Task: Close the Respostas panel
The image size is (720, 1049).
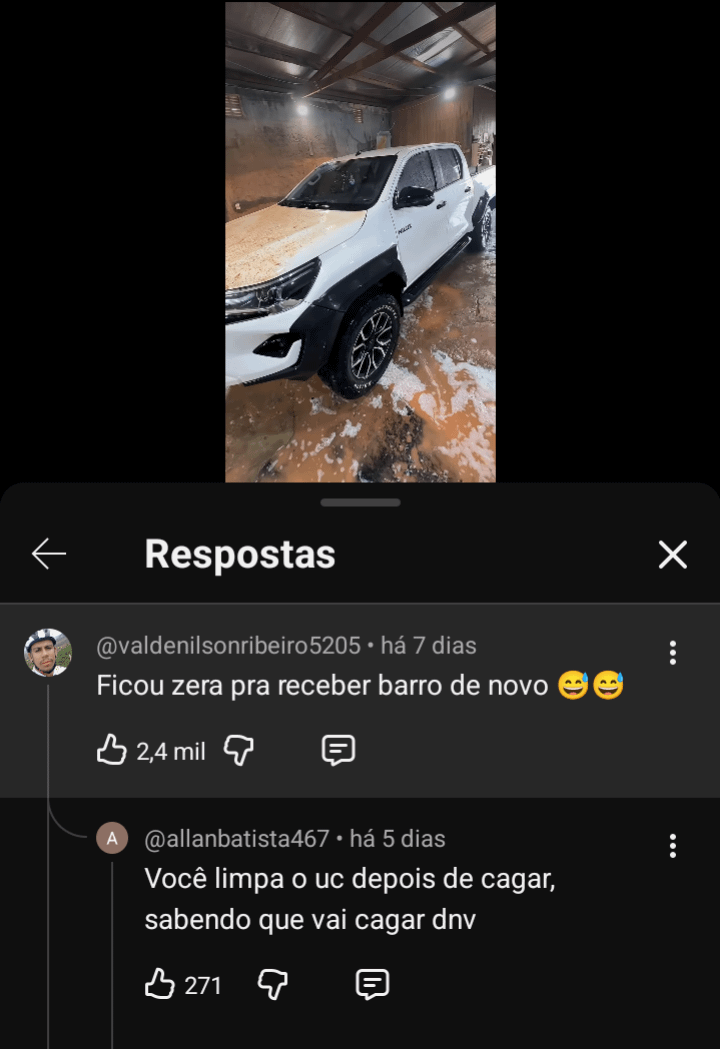Action: coord(673,554)
